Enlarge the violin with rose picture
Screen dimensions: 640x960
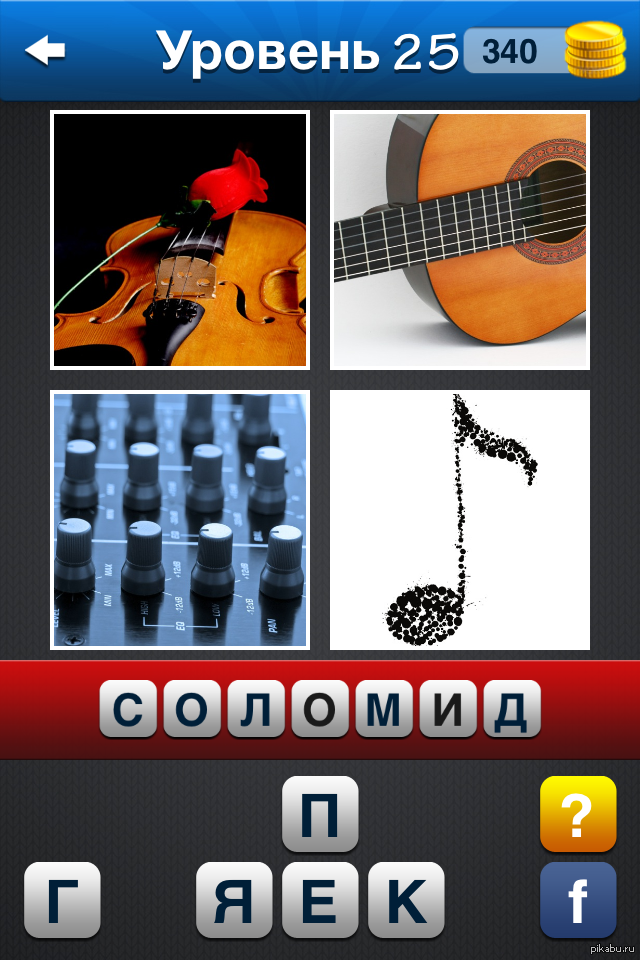[x=180, y=240]
